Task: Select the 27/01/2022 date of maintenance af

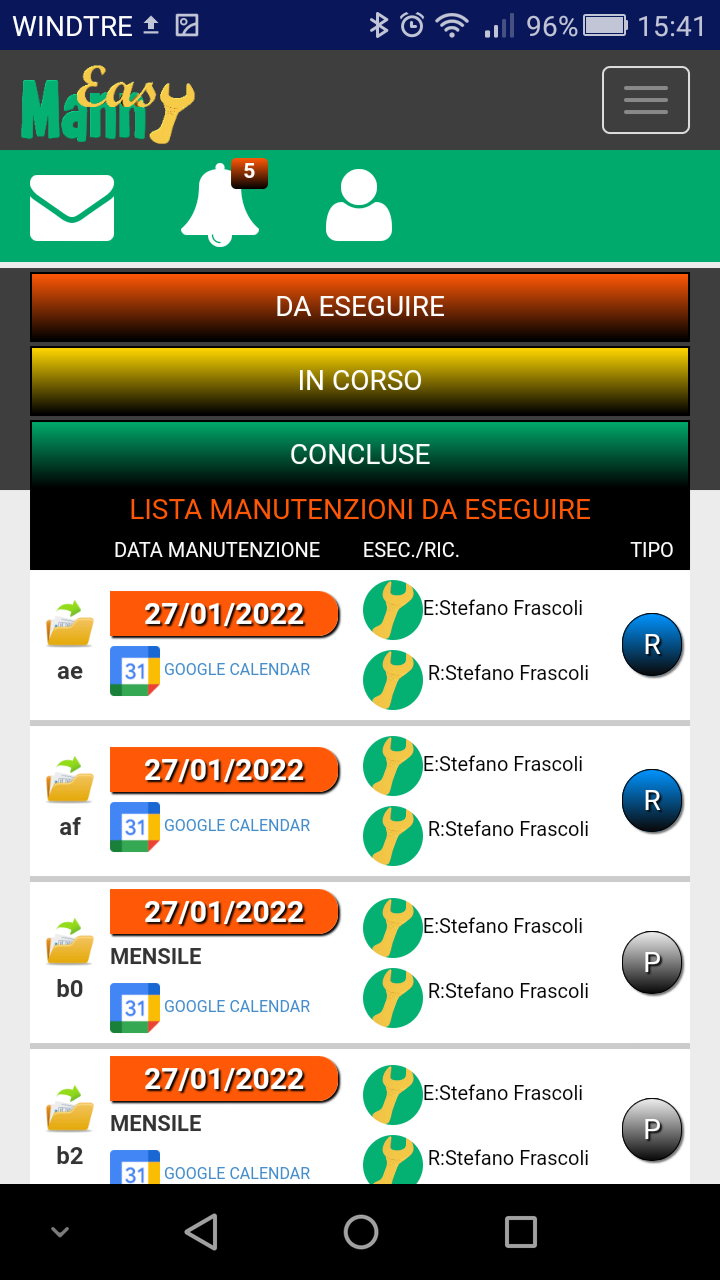Action: click(224, 770)
